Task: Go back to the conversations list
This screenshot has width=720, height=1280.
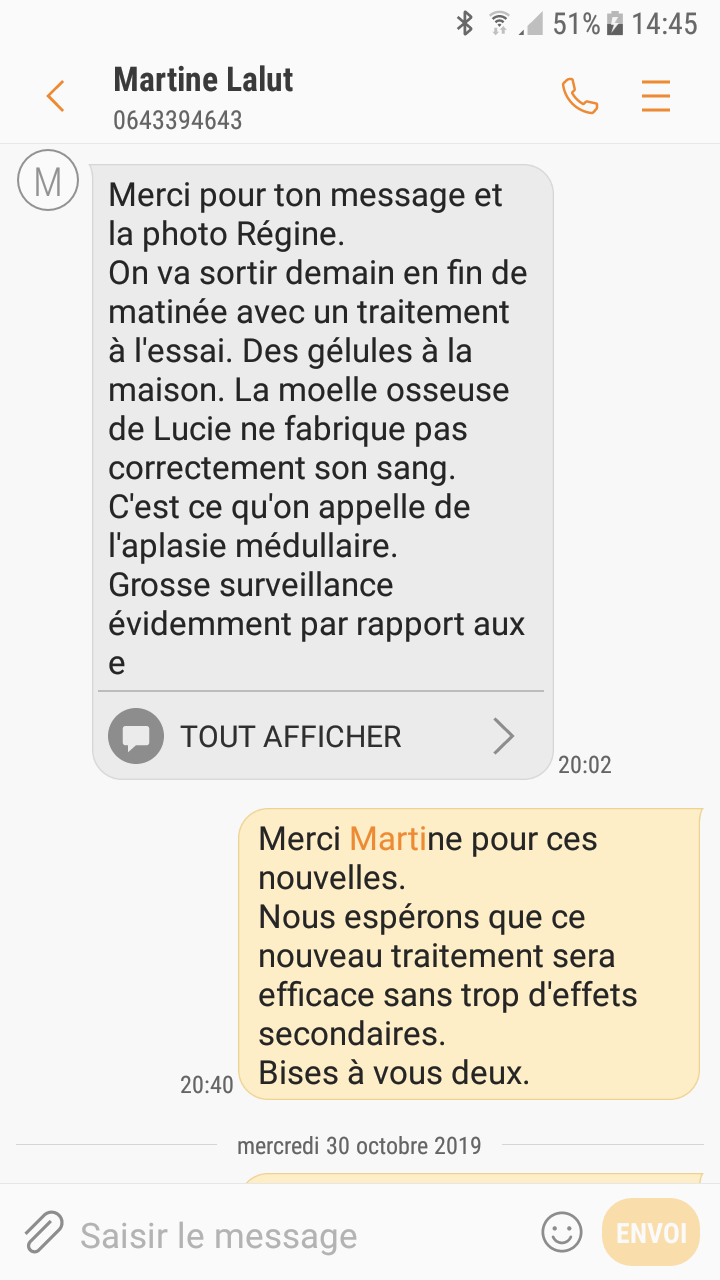Action: click(55, 96)
